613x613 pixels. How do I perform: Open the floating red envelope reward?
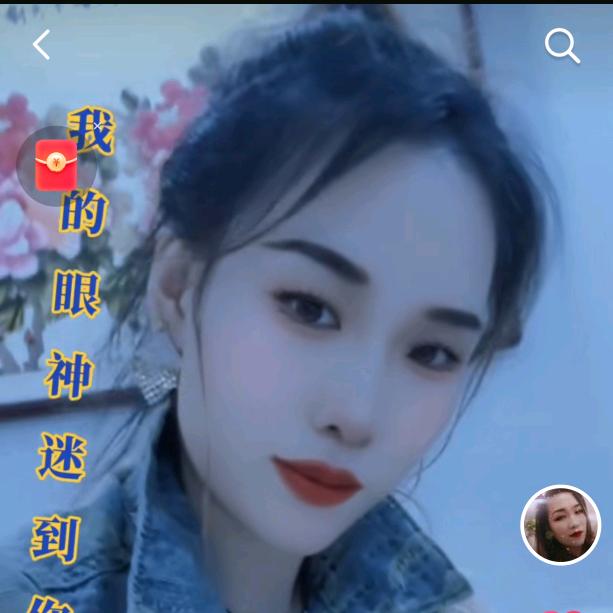pos(56,166)
